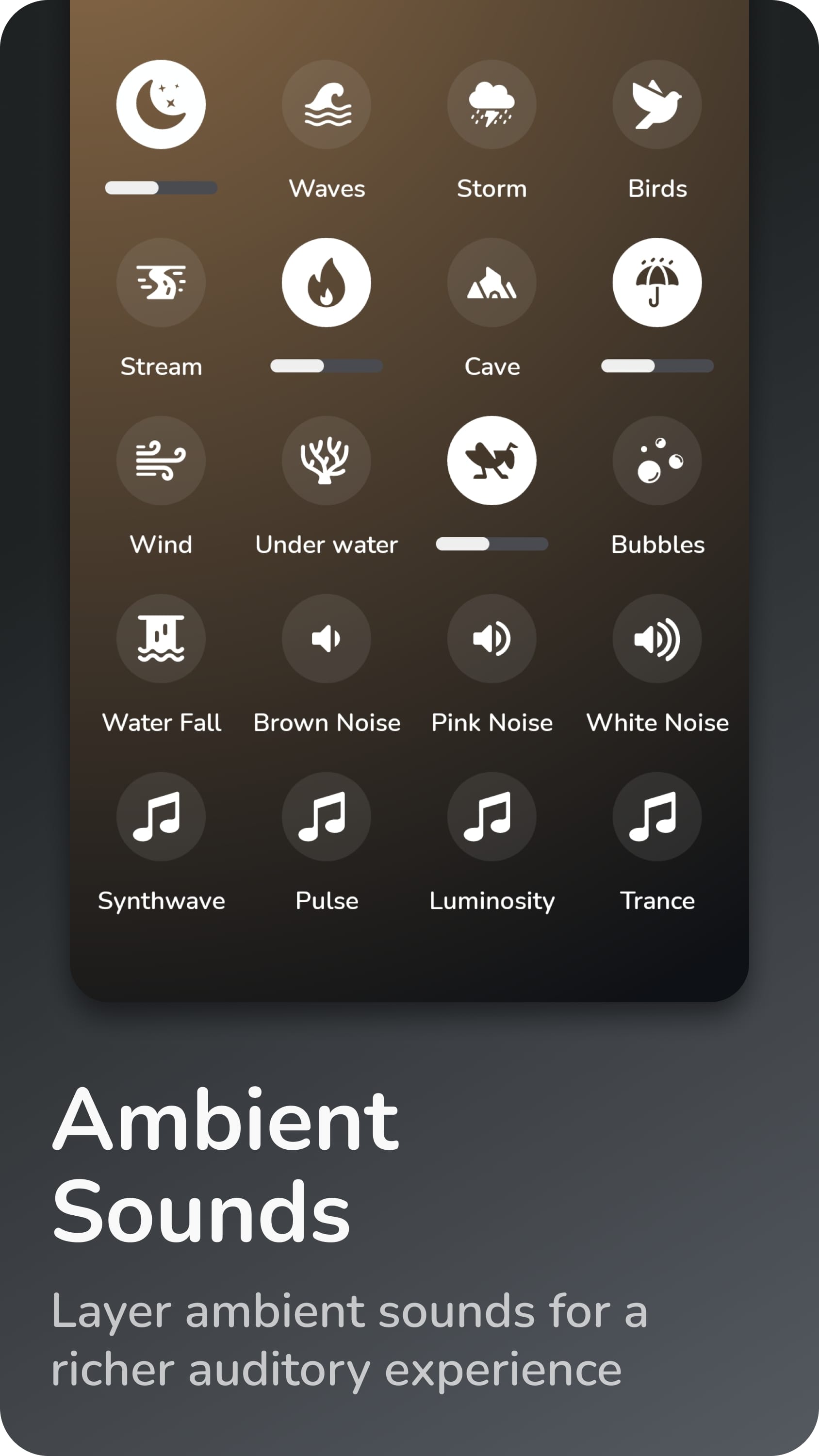The height and width of the screenshot is (1456, 819).
Task: Activate the Water Fall sound
Action: [161, 639]
